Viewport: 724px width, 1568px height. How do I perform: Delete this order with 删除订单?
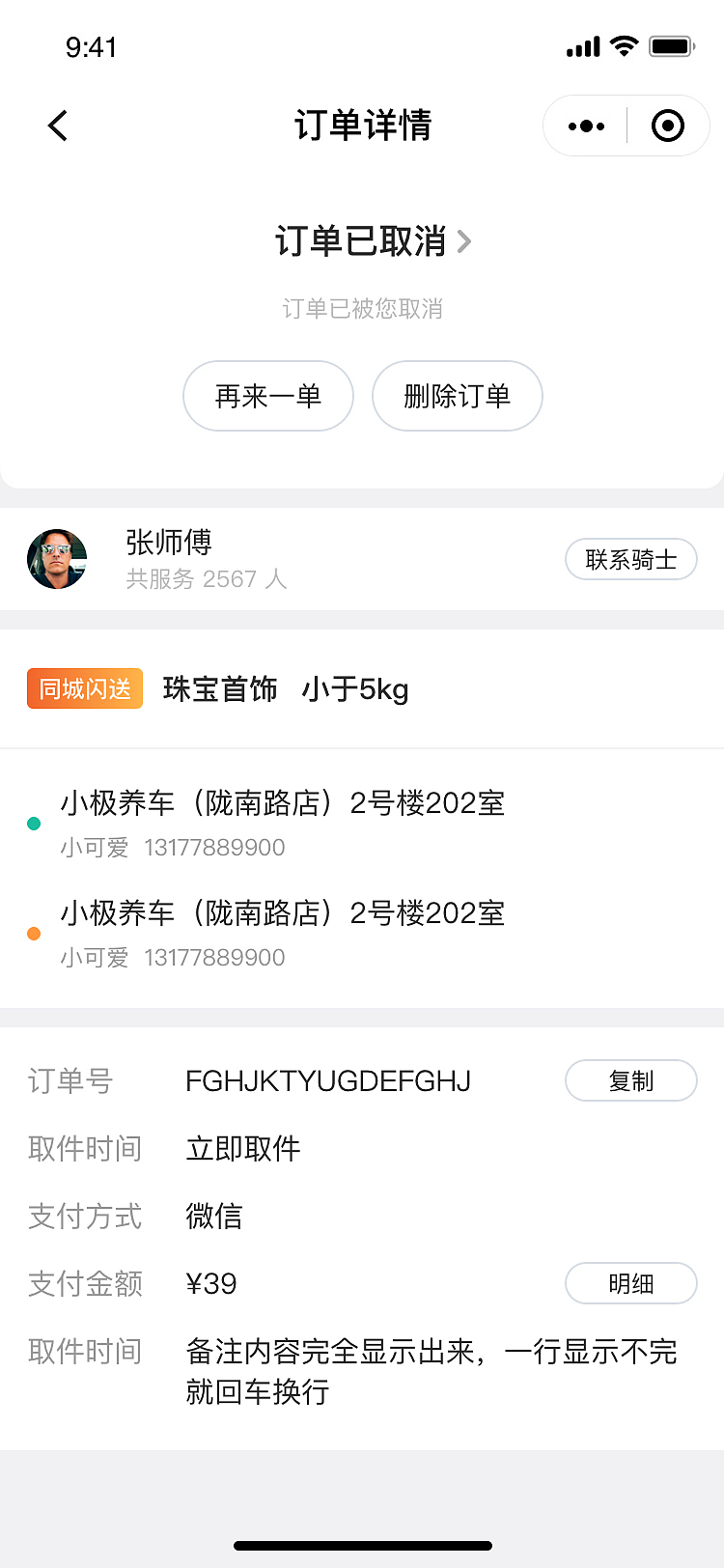(458, 396)
